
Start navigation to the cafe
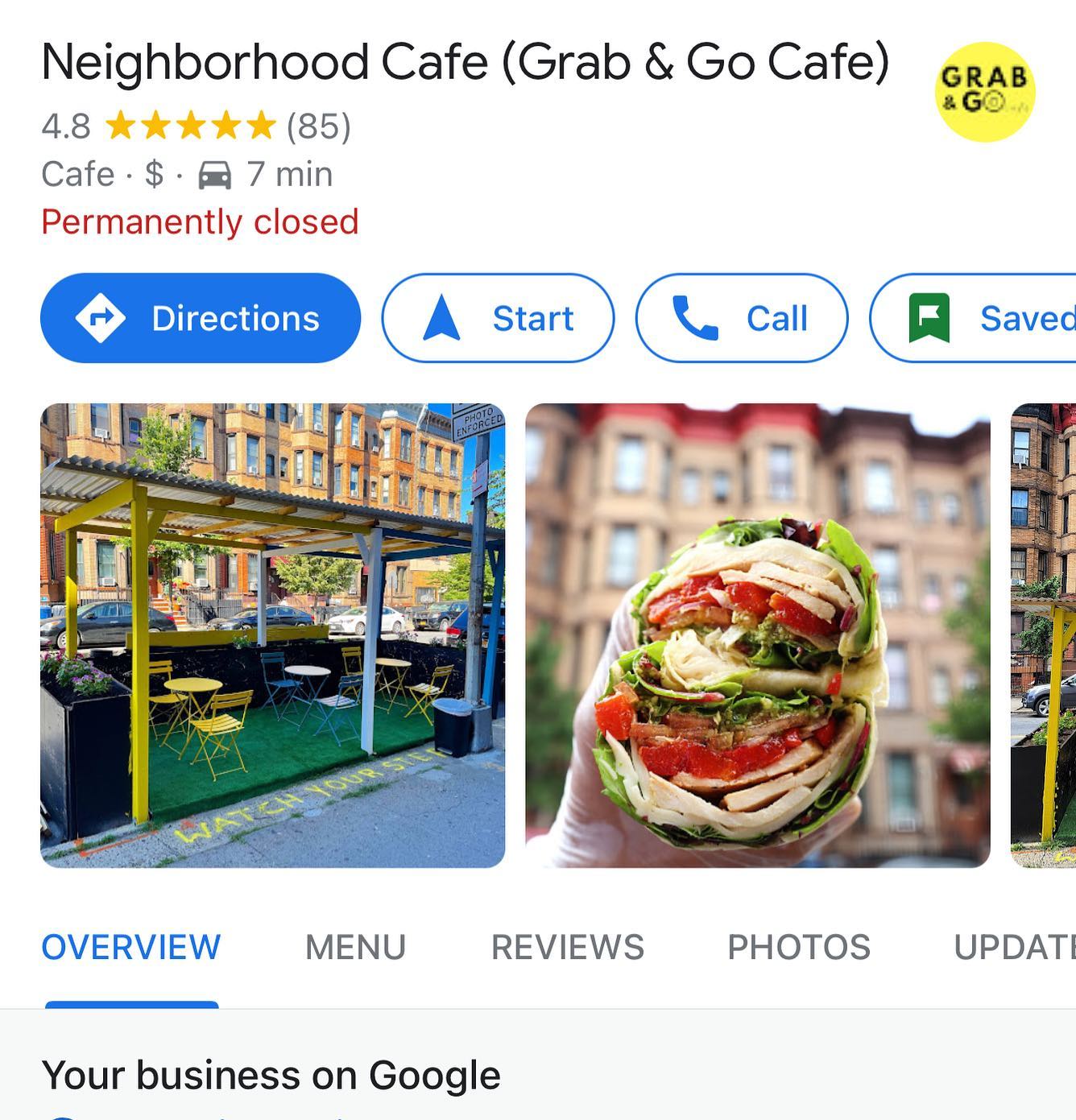pos(498,318)
